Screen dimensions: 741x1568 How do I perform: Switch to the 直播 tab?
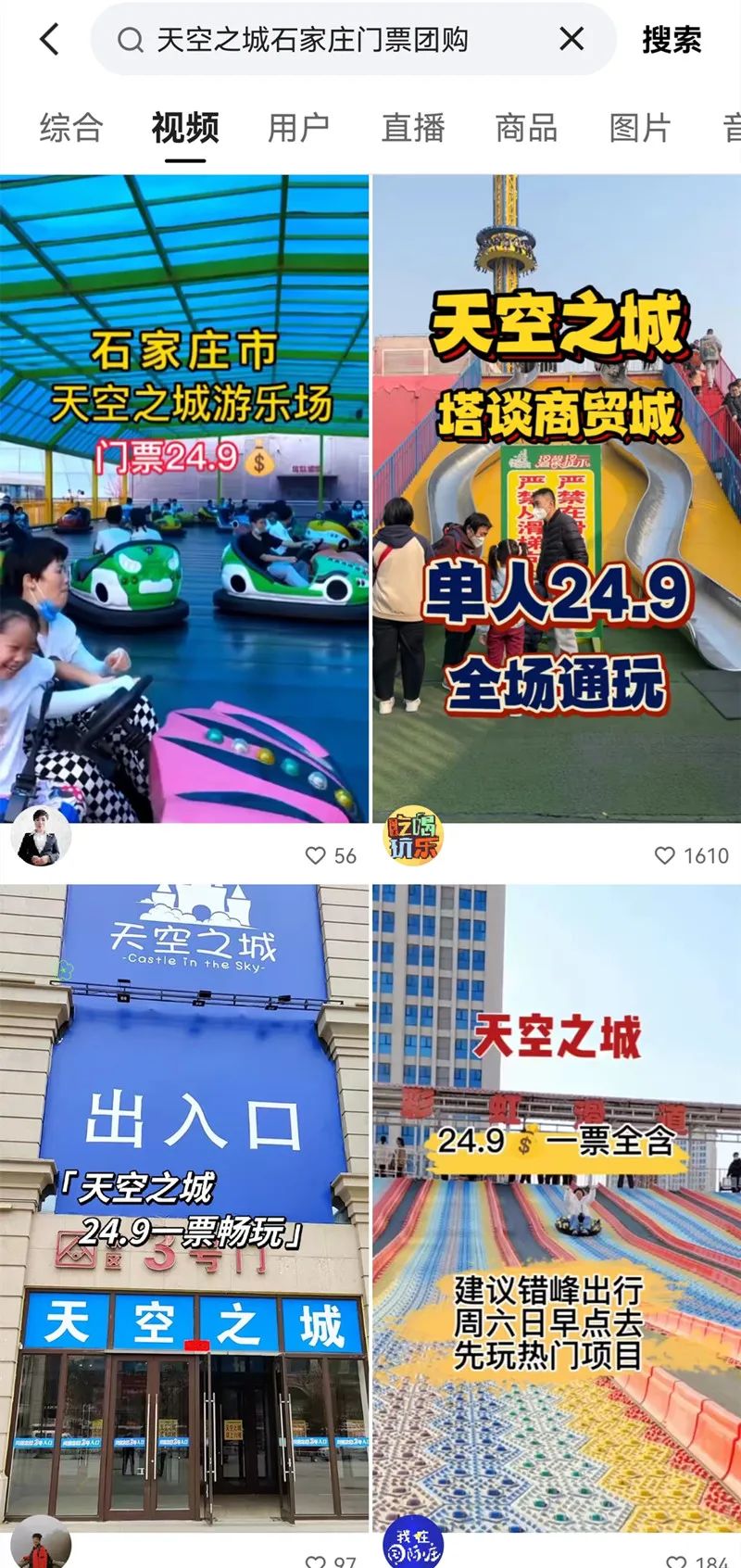point(413,127)
